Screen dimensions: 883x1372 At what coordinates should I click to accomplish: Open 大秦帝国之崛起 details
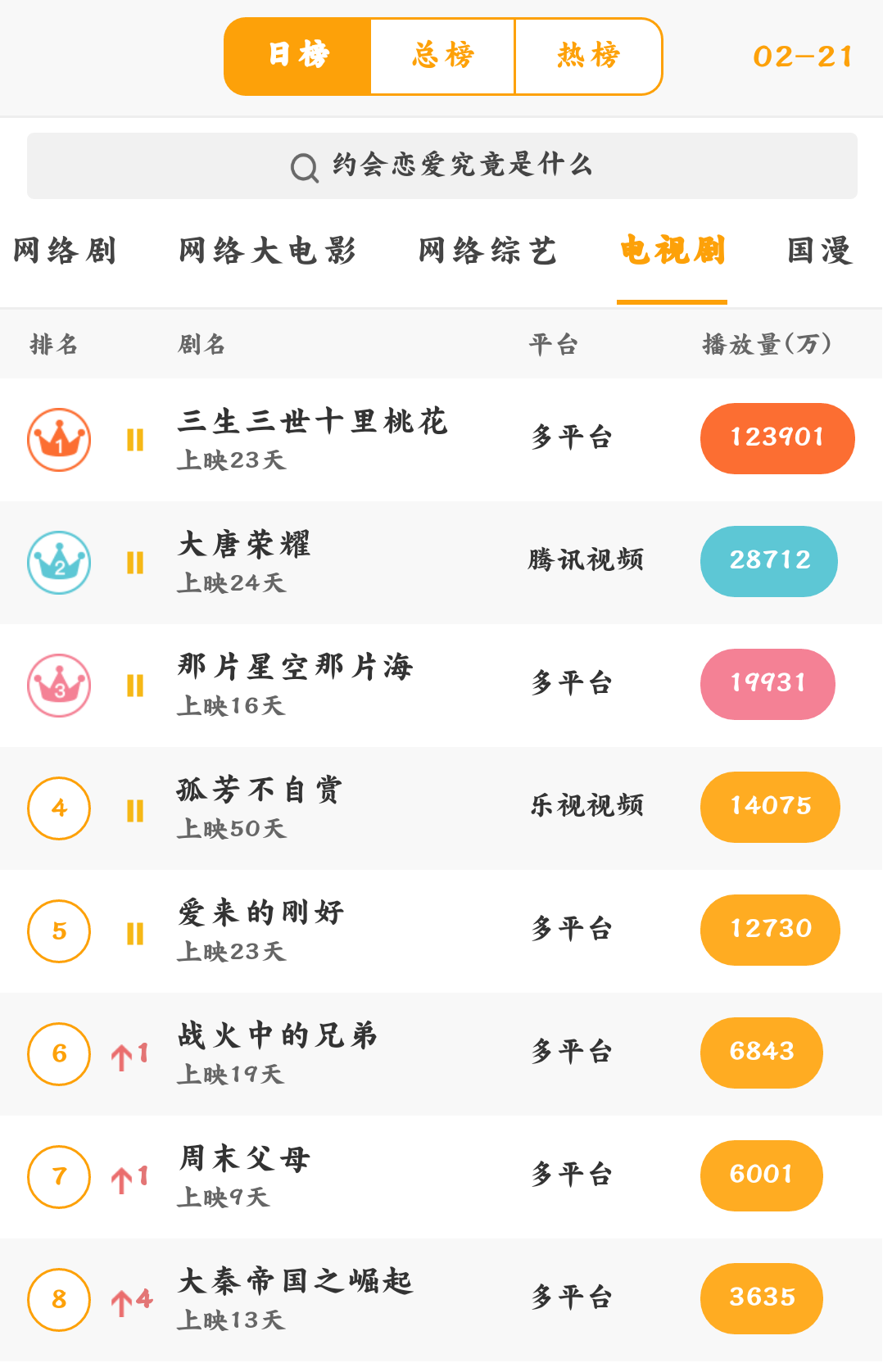click(295, 1299)
